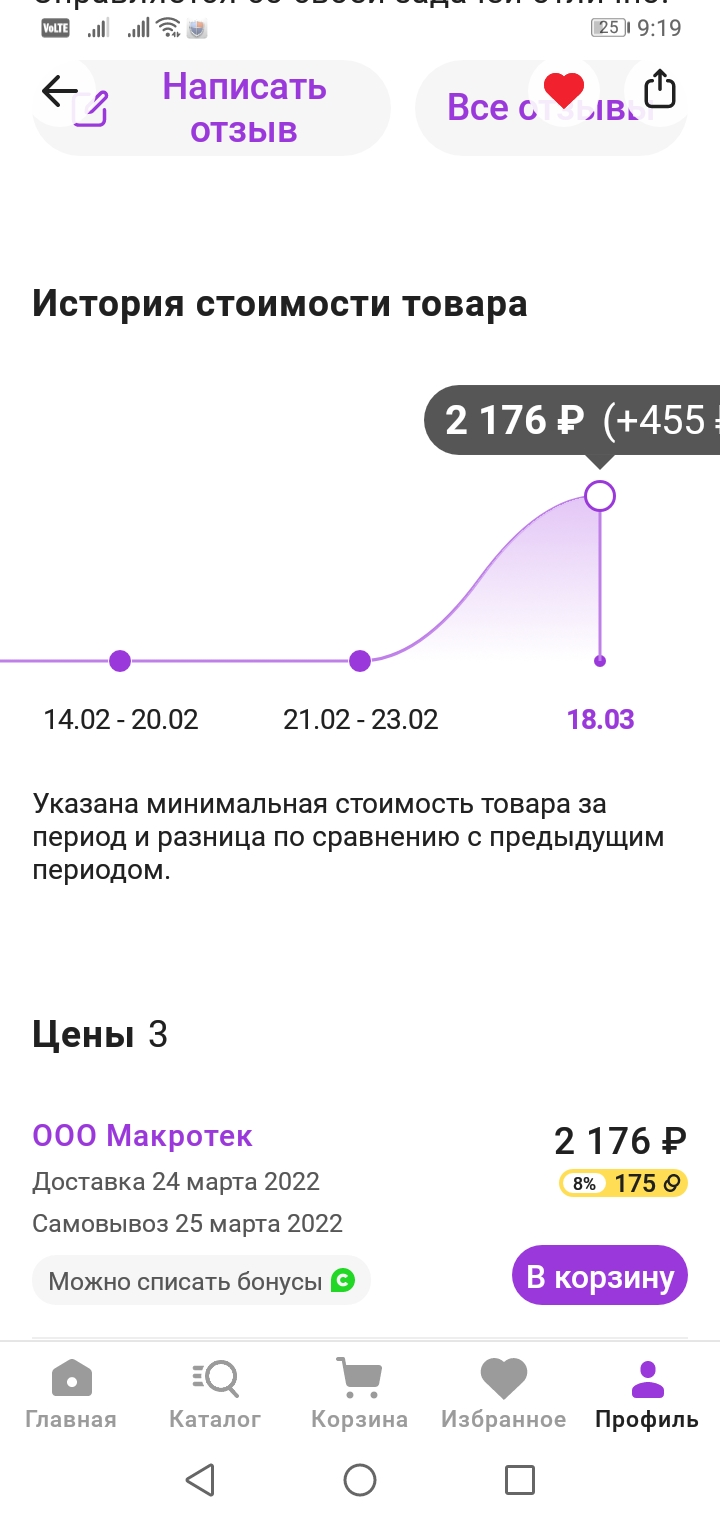Open the Профиль tab

[647, 1394]
